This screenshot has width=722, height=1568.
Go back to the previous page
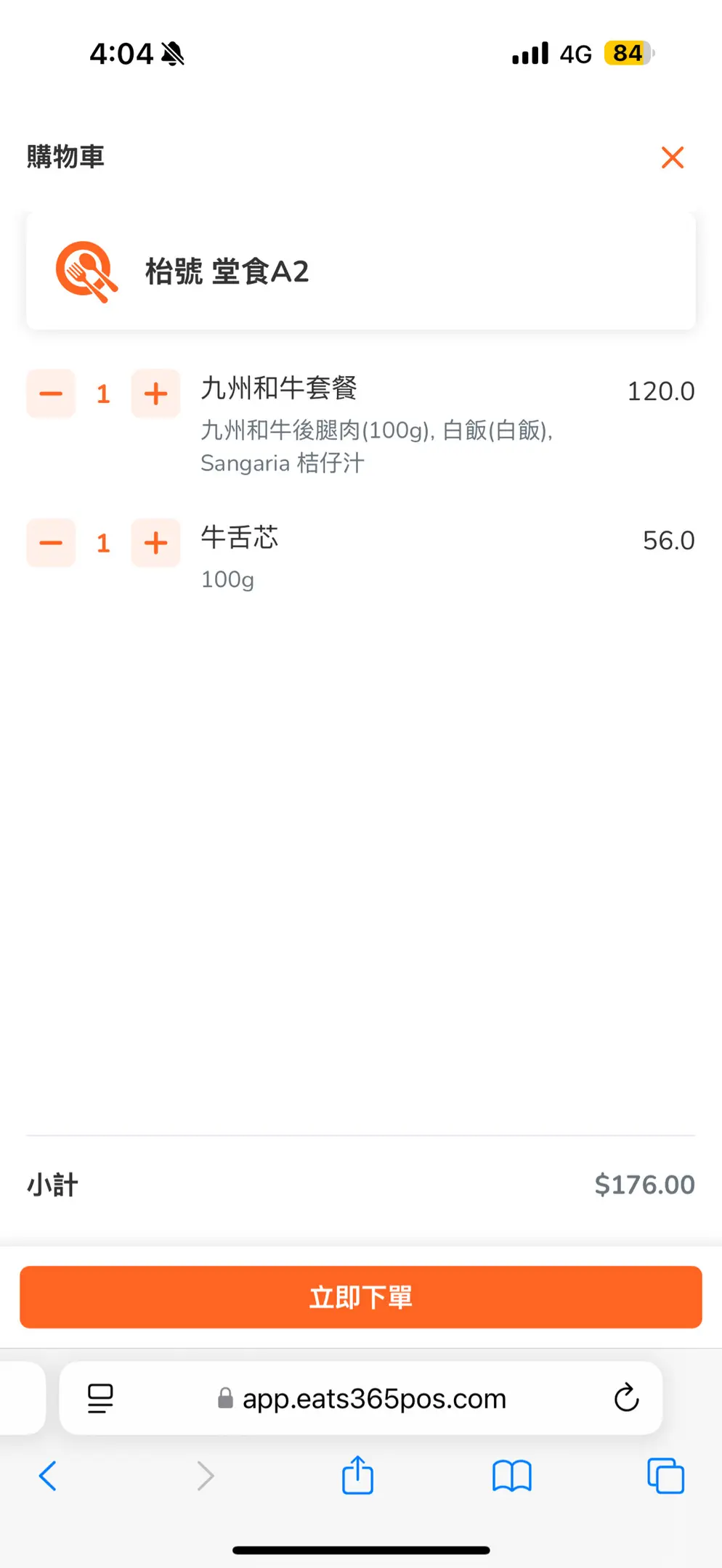point(48,1476)
